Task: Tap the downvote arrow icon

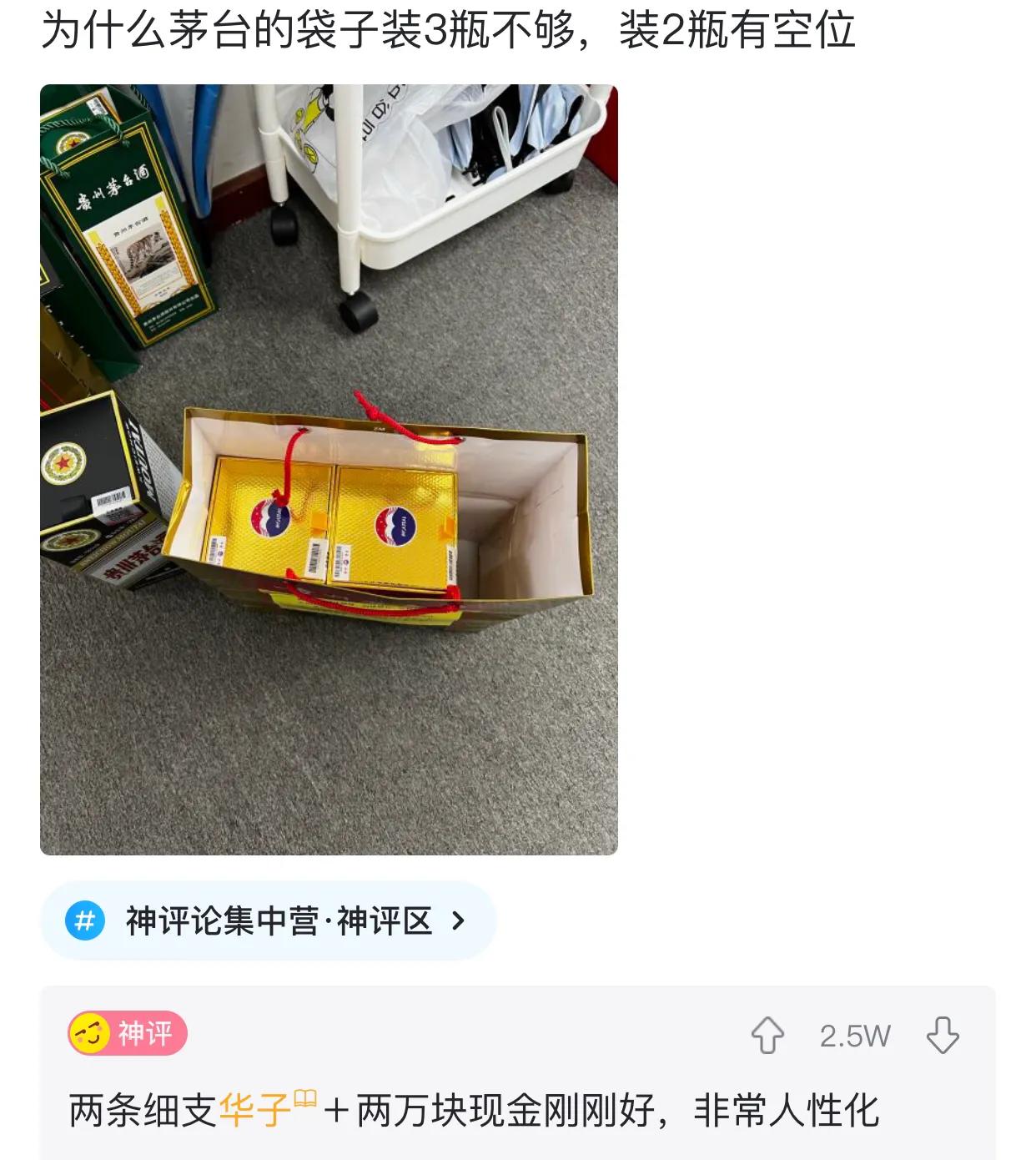Action: 943,1034
